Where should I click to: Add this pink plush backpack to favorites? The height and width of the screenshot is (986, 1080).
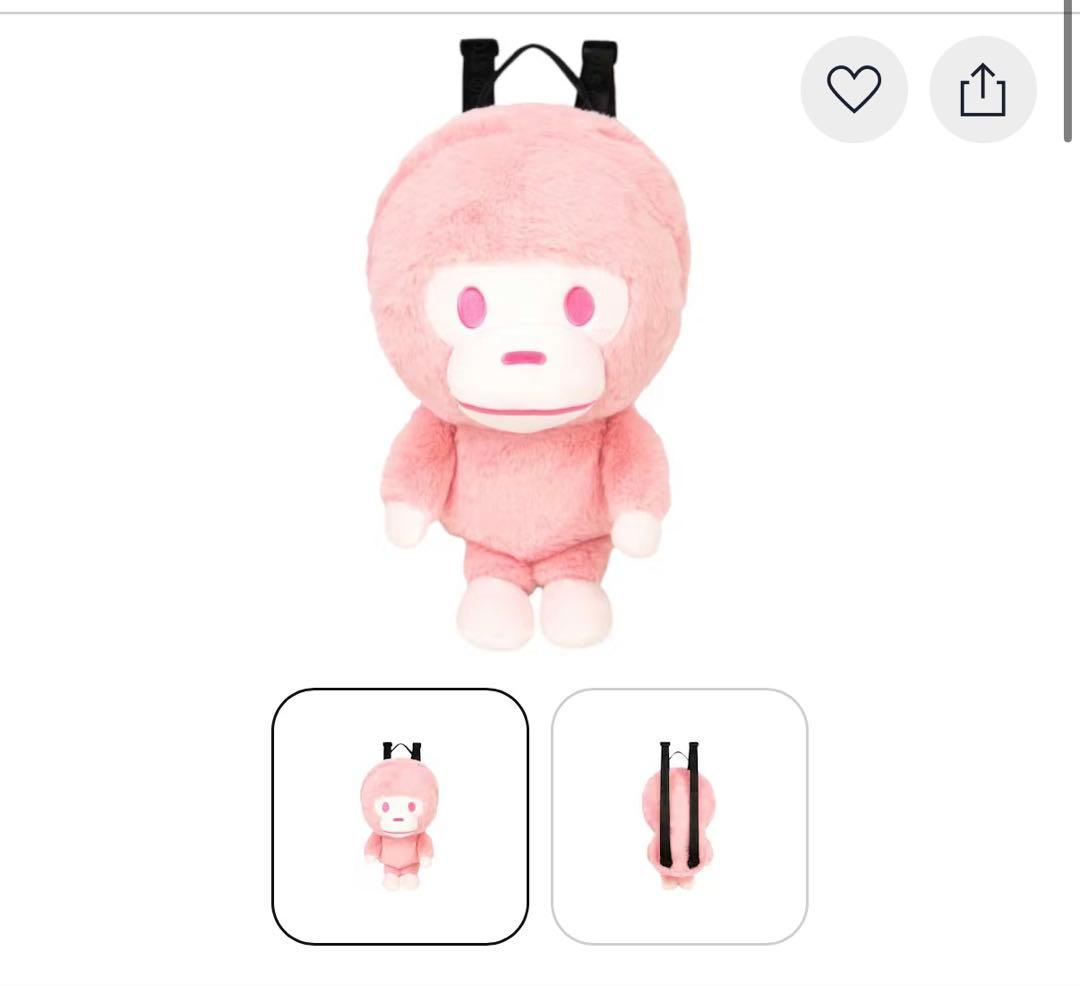853,90
